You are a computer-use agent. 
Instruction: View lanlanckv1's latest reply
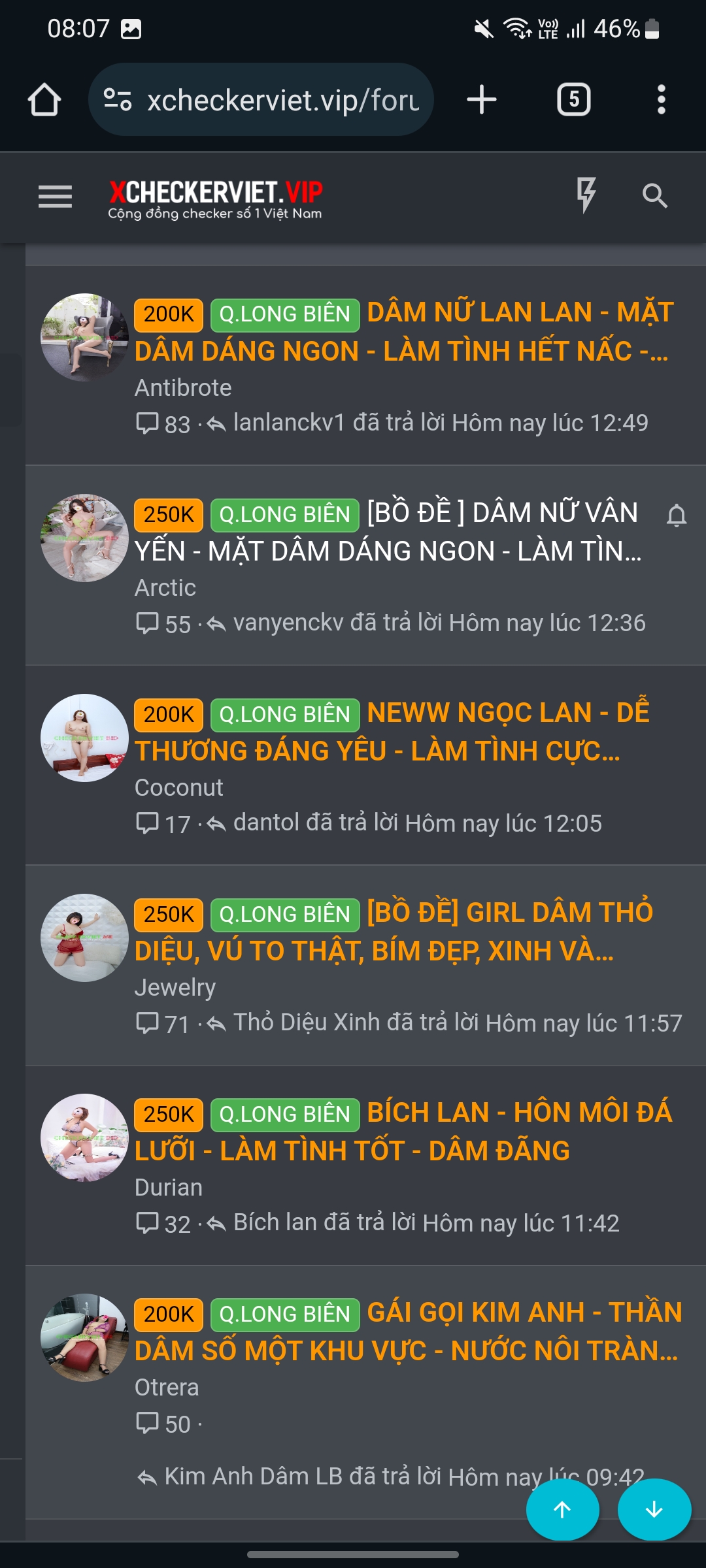pos(440,423)
